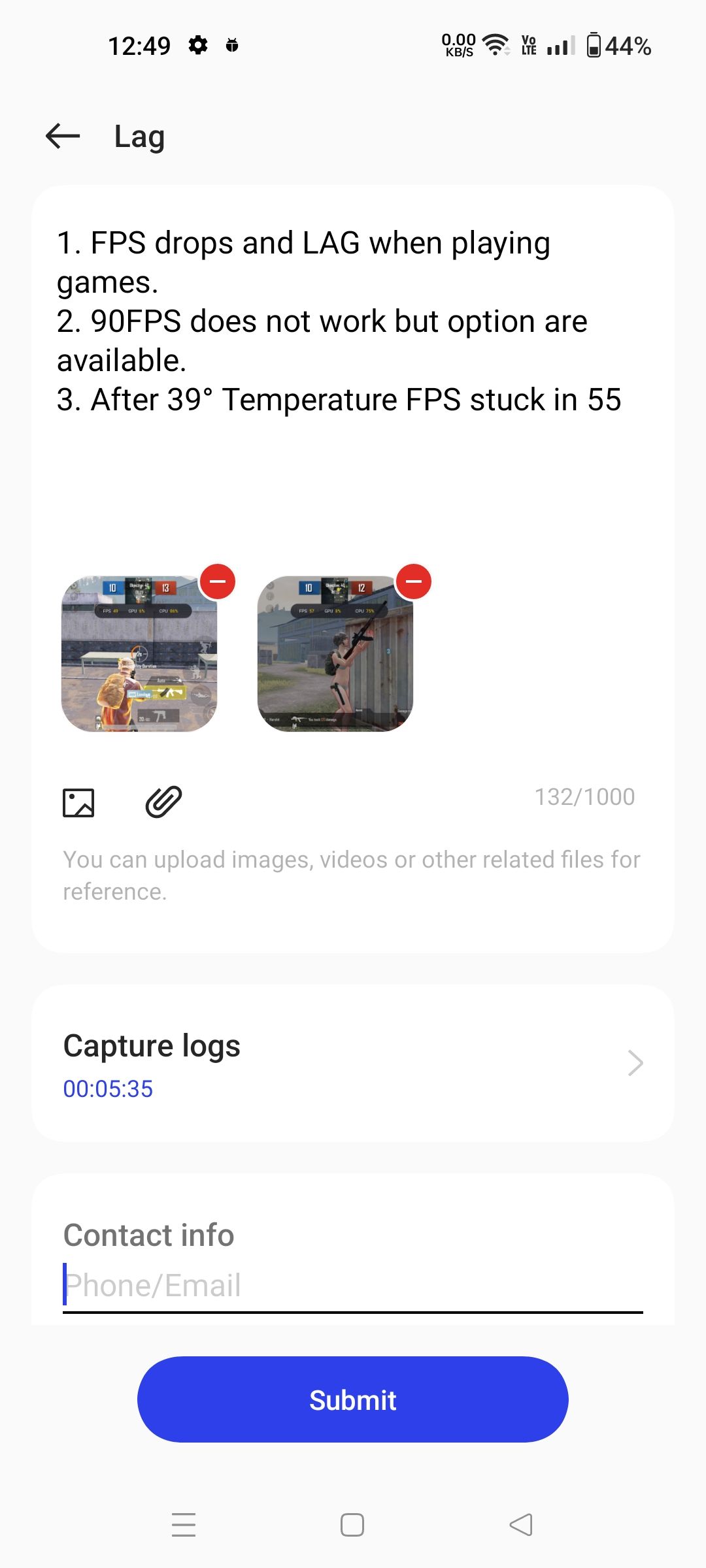Tap the back navigation button

[520, 1525]
